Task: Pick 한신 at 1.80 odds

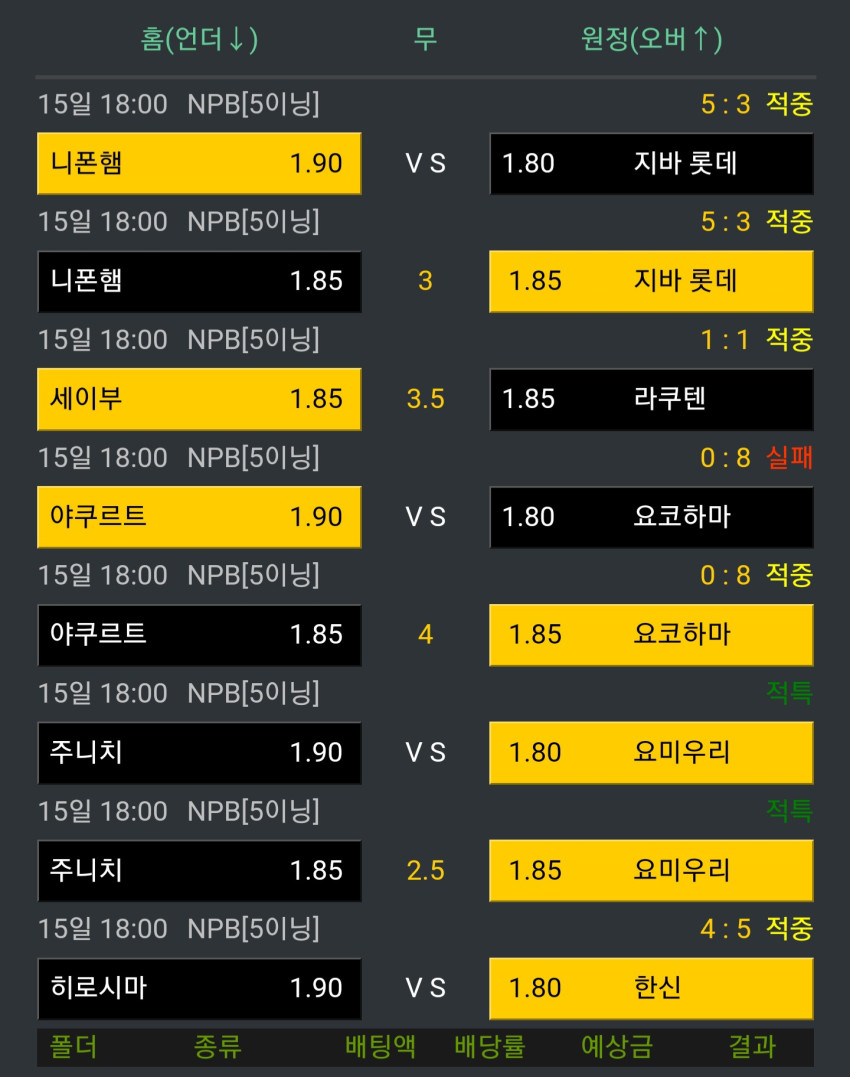Action: click(x=651, y=989)
